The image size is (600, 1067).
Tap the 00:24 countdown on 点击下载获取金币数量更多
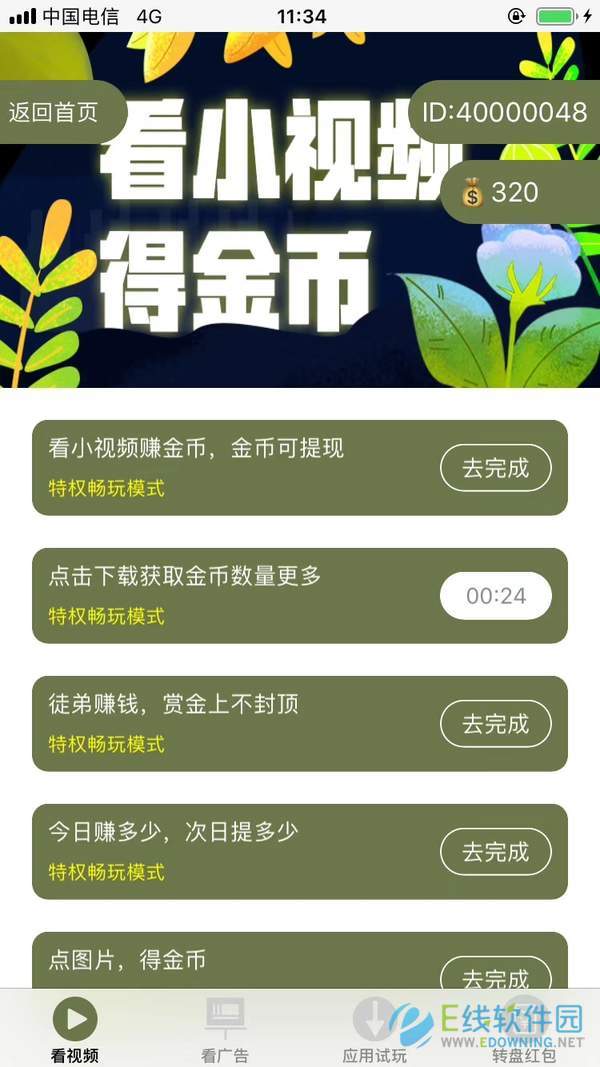(496, 596)
